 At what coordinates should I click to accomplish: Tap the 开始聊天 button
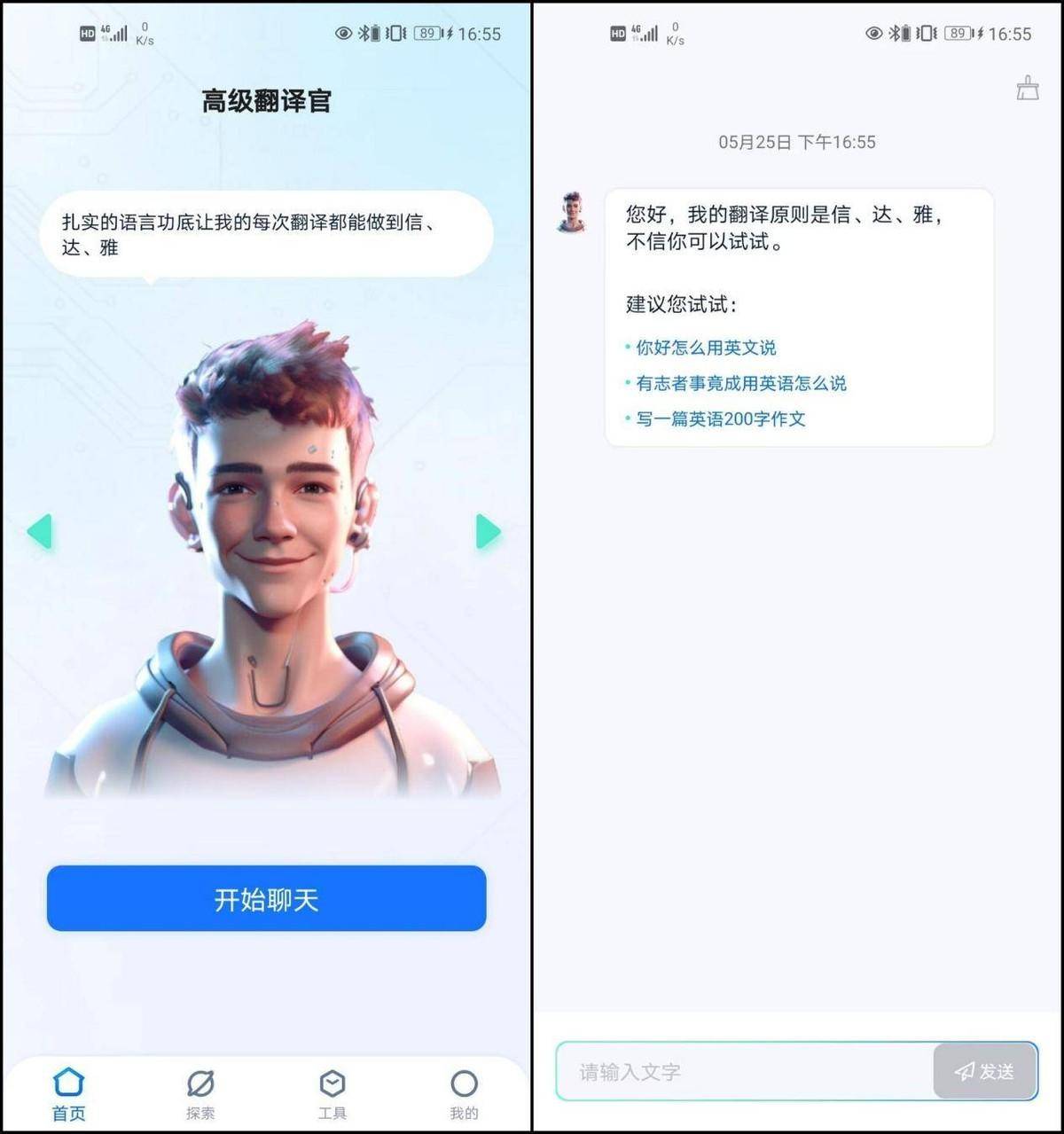266,899
